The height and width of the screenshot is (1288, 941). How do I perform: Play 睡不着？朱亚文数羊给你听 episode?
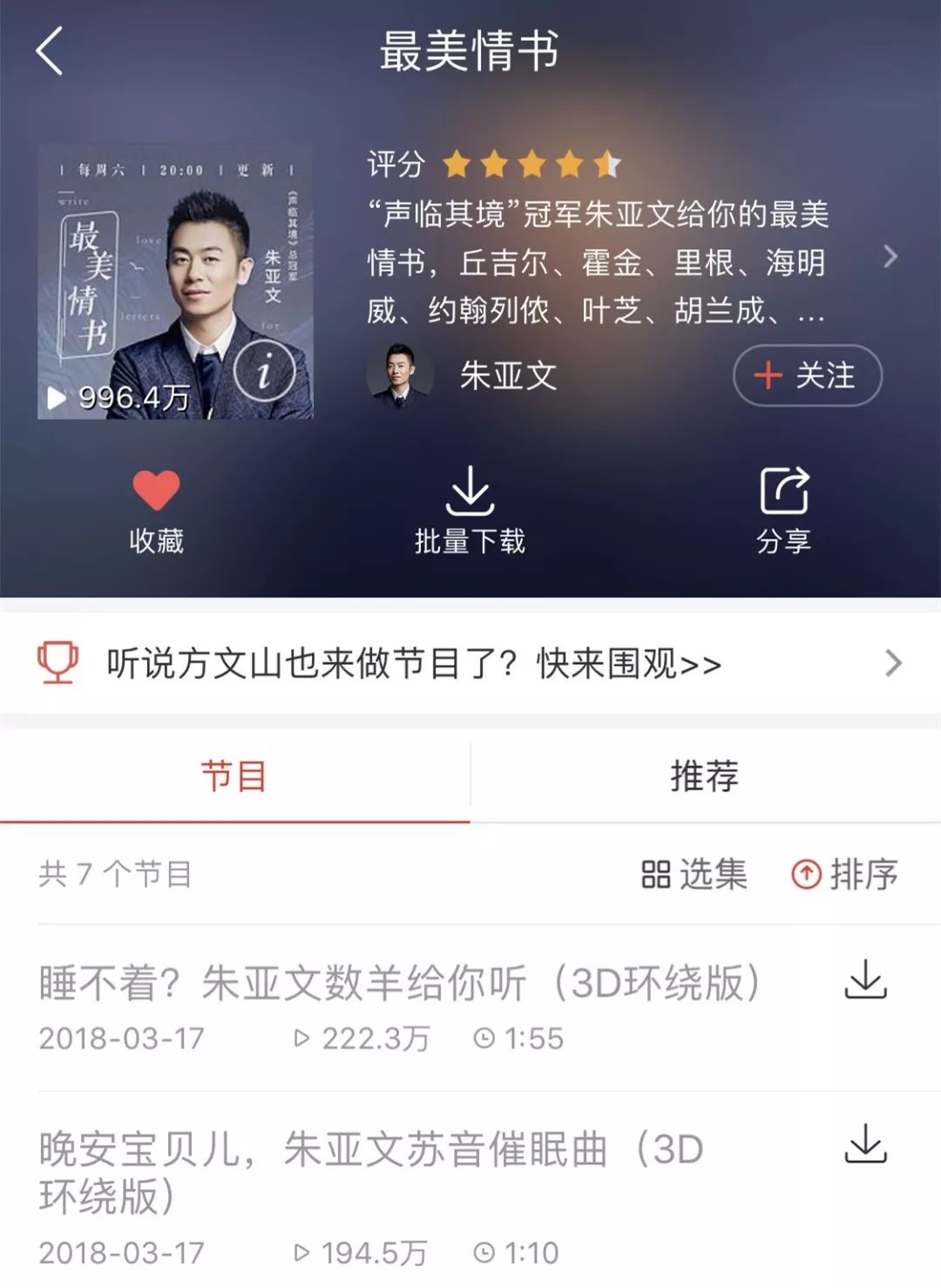coord(401,985)
